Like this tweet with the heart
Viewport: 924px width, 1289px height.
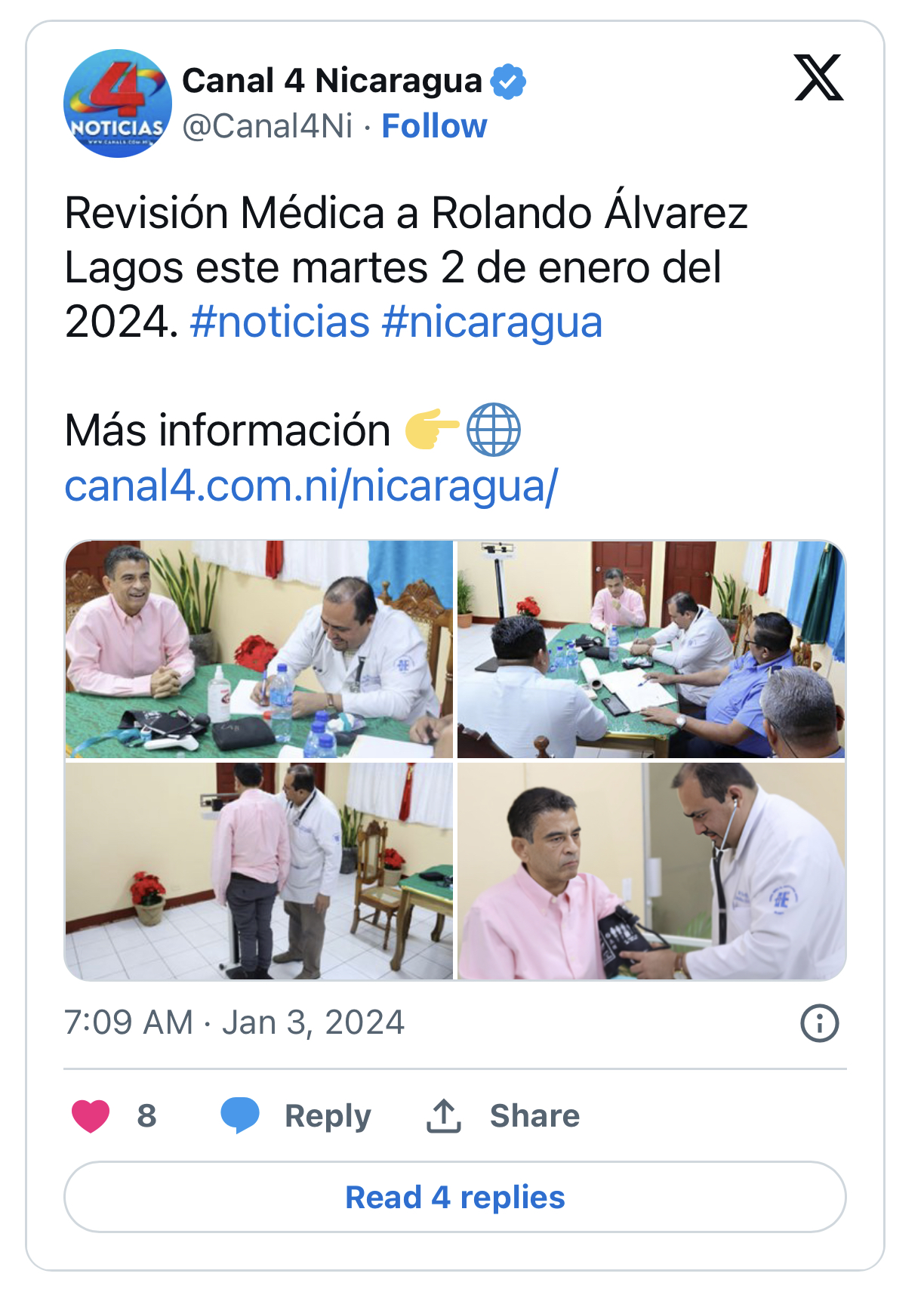[91, 1115]
